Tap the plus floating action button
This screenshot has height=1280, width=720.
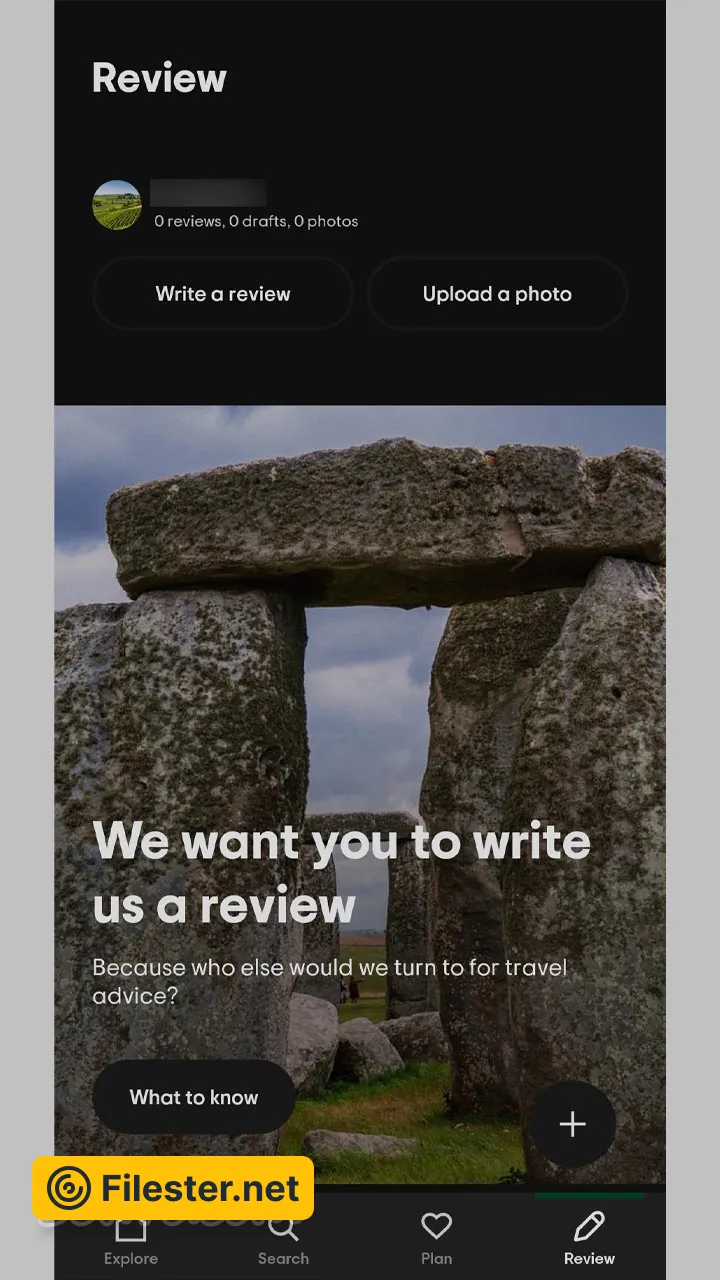(x=572, y=1124)
